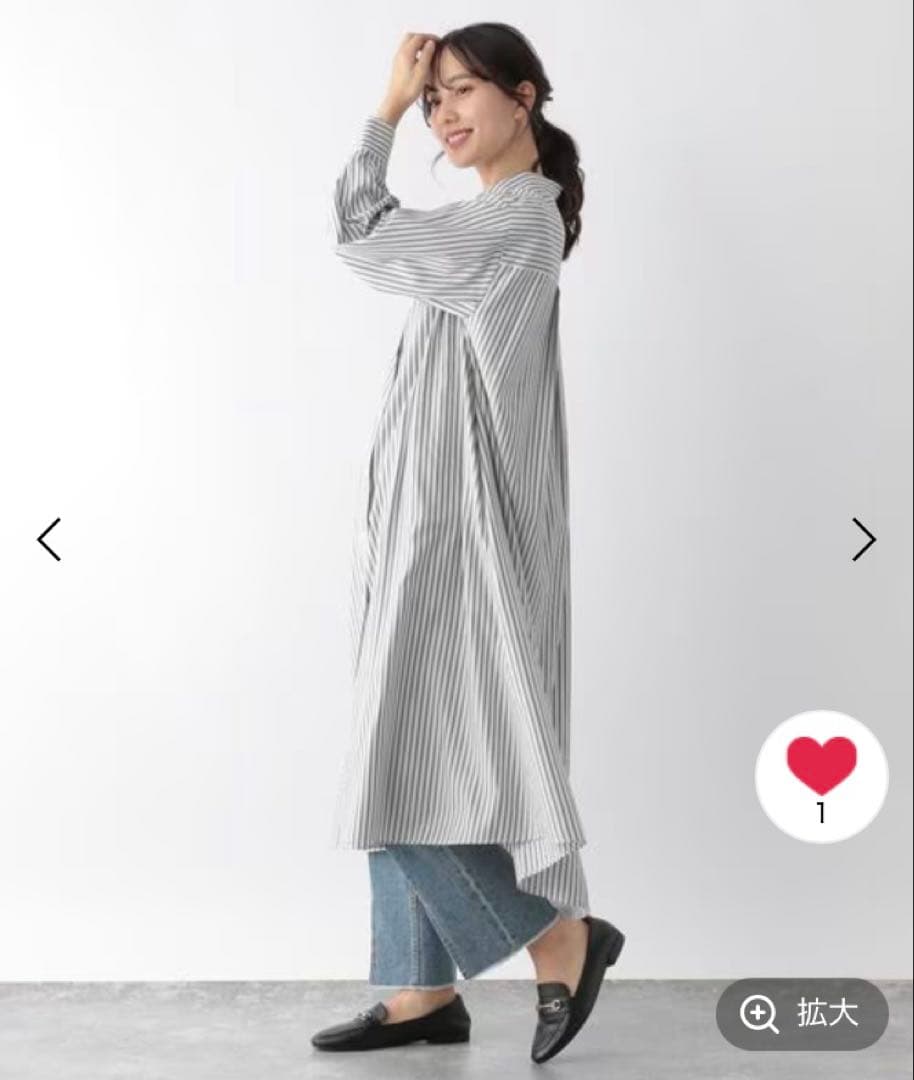
Task: Go to the previous product photo
Action: click(x=49, y=539)
